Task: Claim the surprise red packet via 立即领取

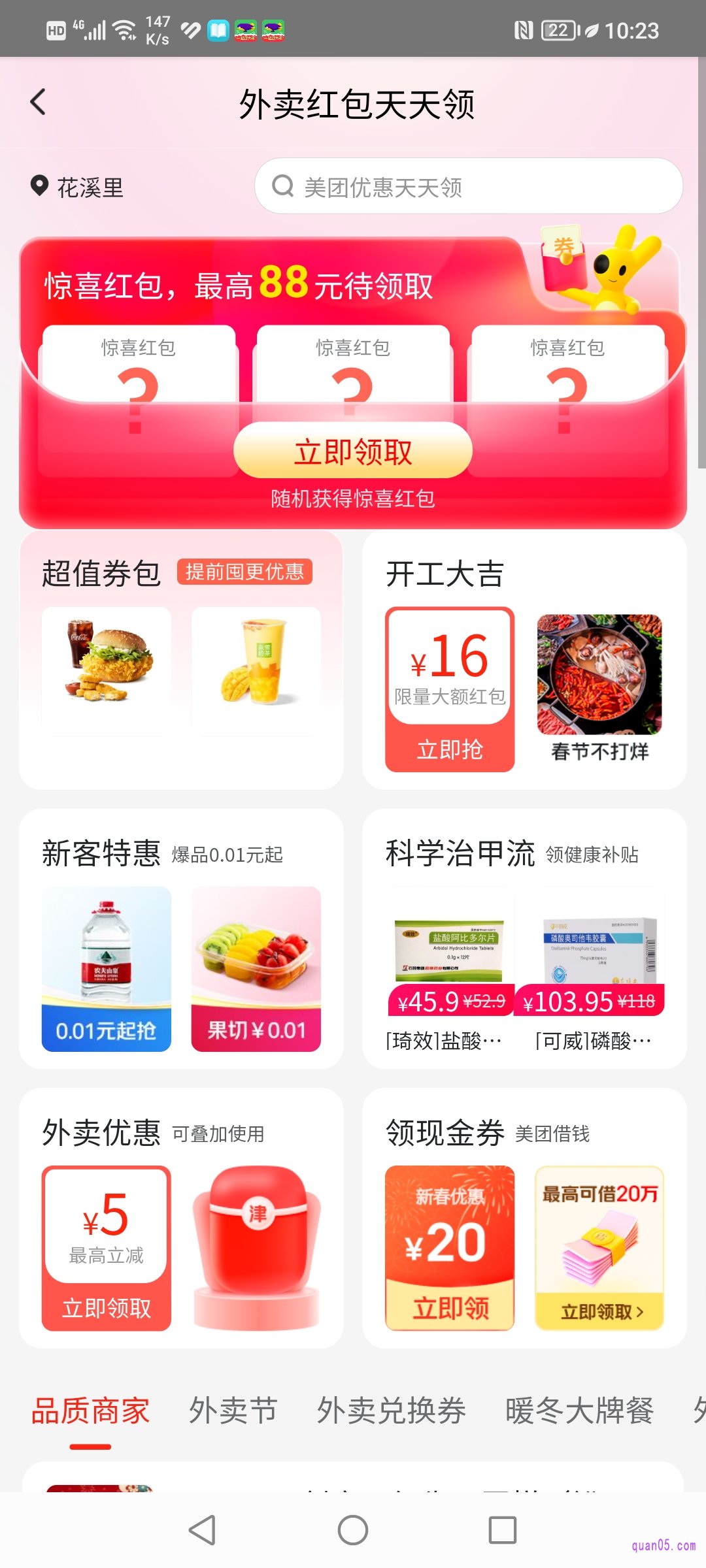Action: [352, 451]
